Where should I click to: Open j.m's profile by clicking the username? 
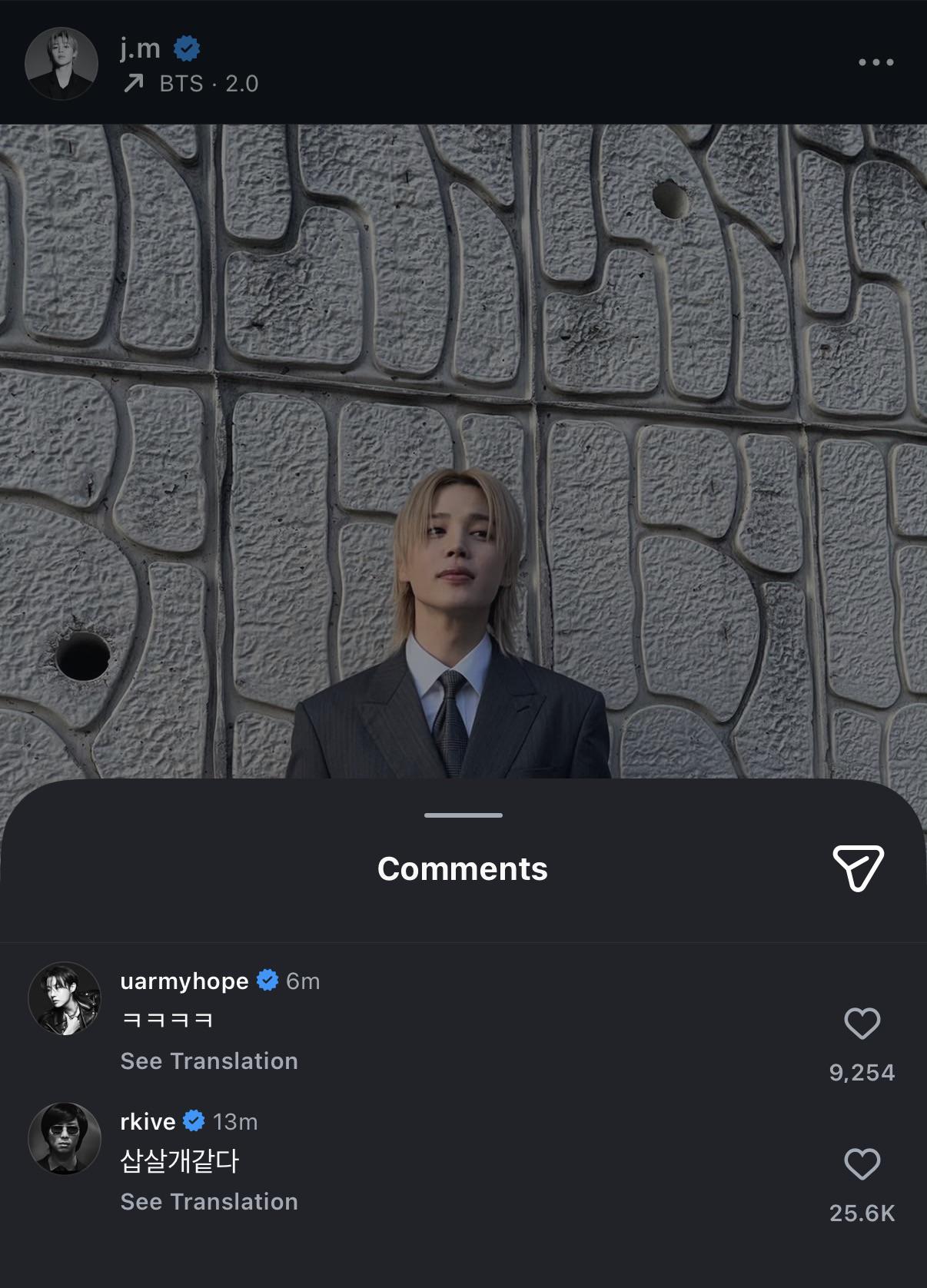(x=138, y=47)
